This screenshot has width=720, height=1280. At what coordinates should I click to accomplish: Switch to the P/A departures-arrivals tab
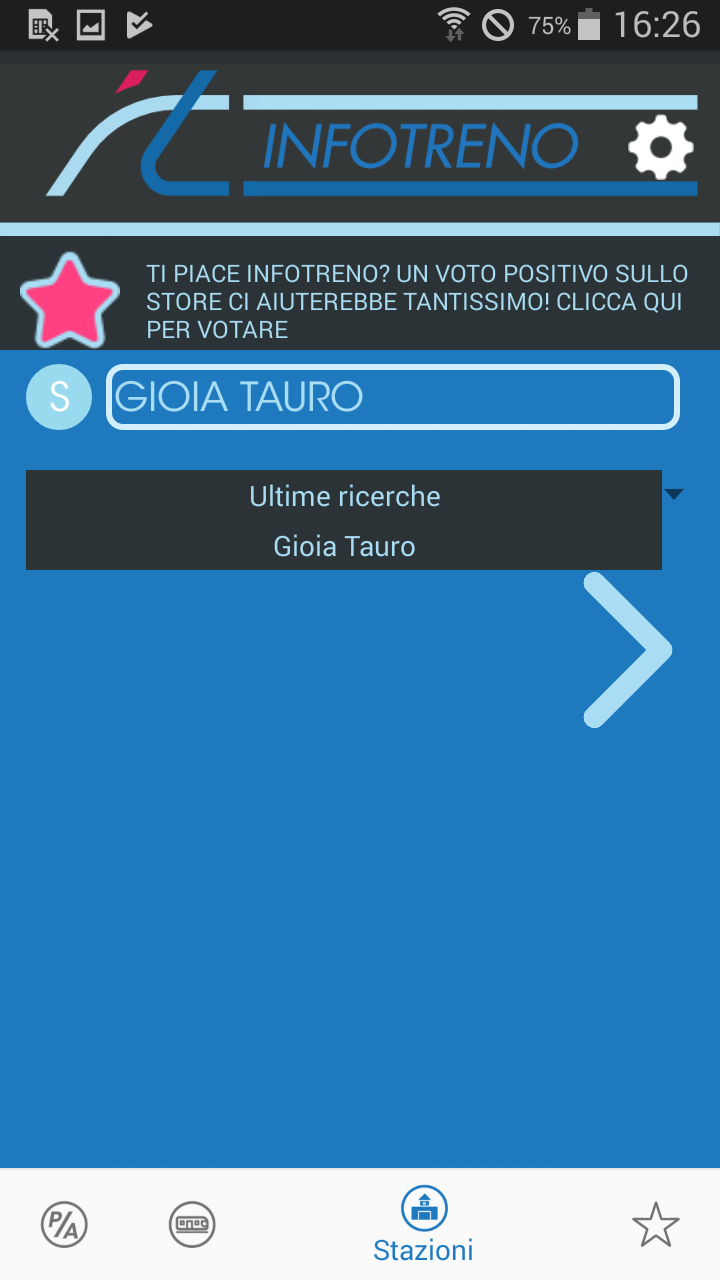65,1224
